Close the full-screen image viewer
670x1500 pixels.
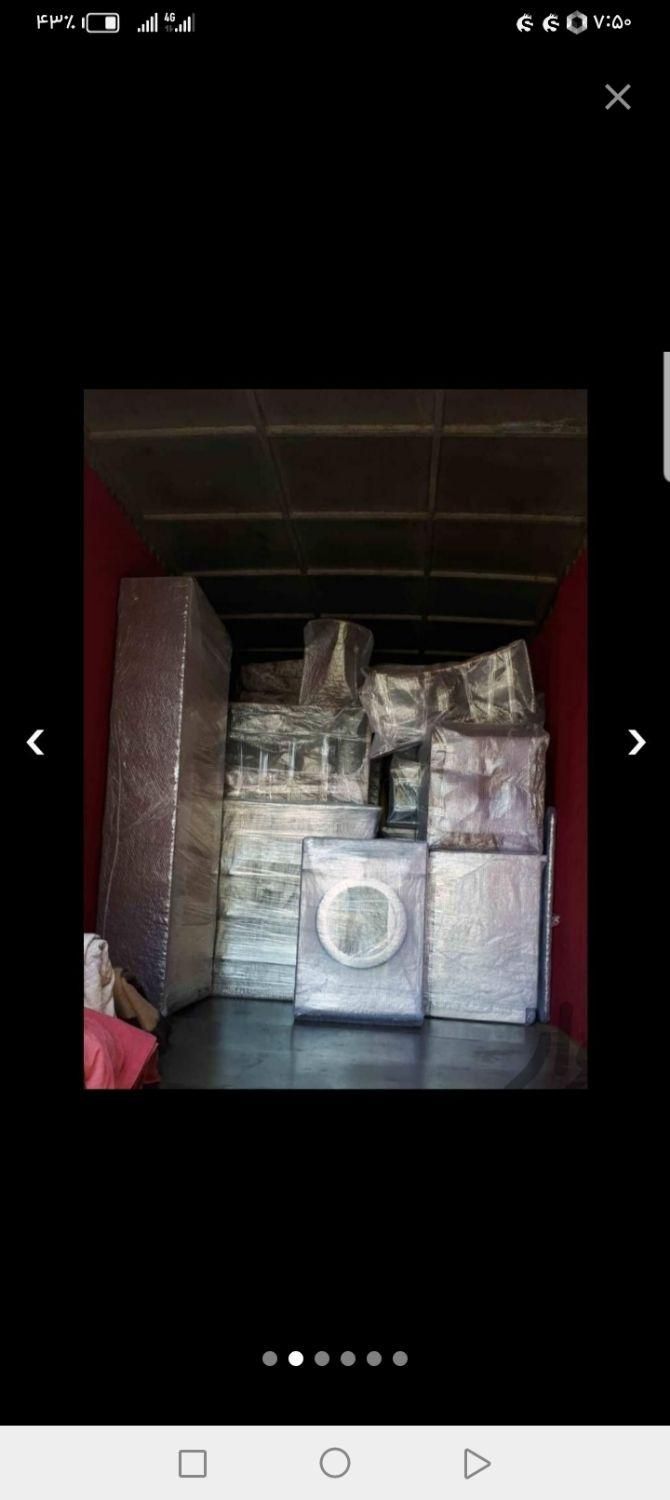(617, 97)
